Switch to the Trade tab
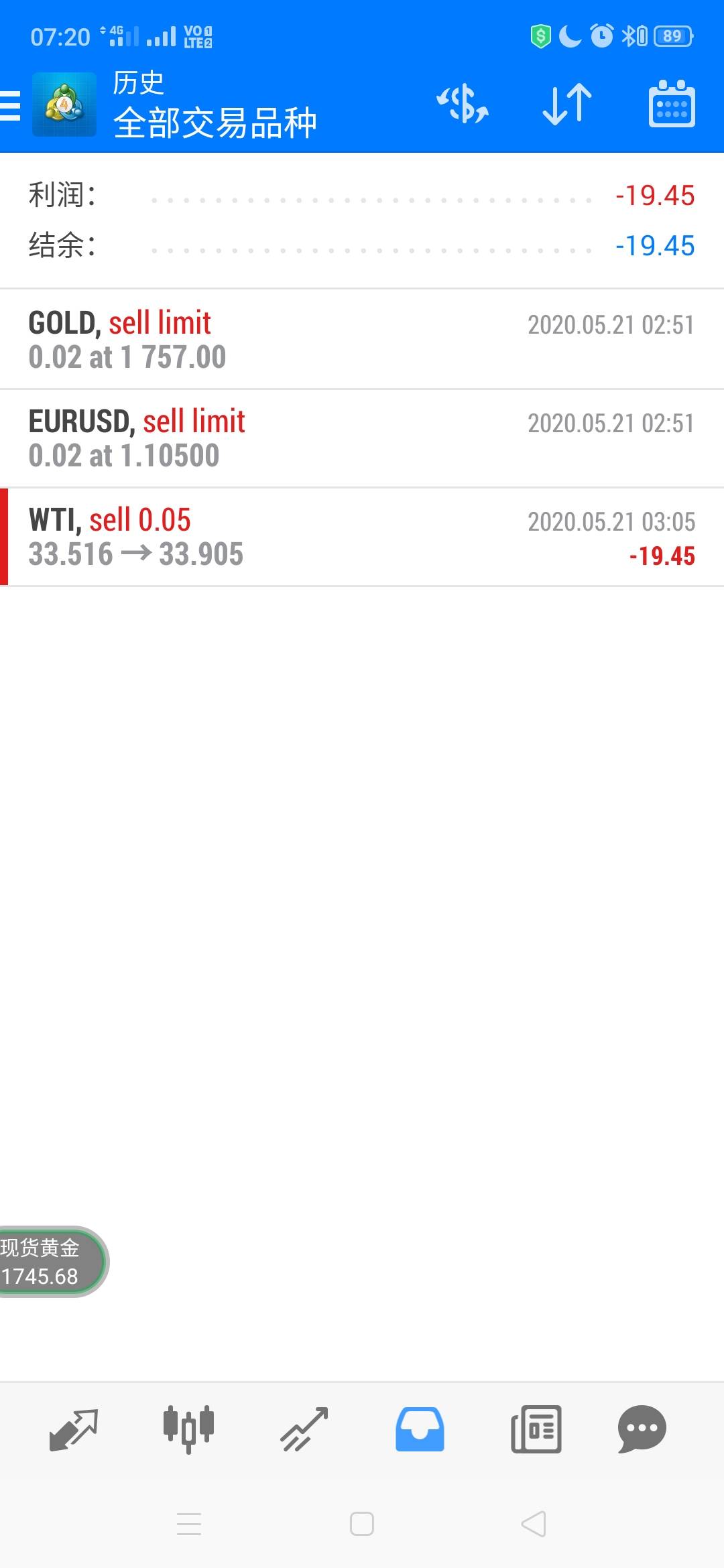The height and width of the screenshot is (1568, 724). coord(304,1429)
